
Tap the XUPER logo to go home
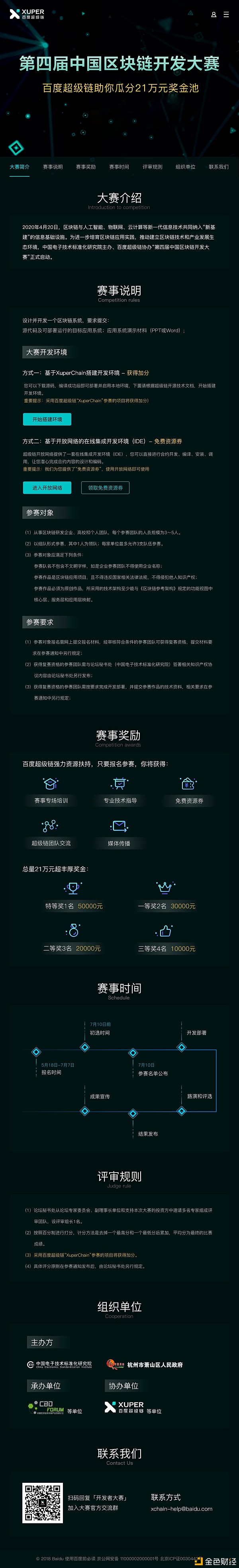click(27, 14)
